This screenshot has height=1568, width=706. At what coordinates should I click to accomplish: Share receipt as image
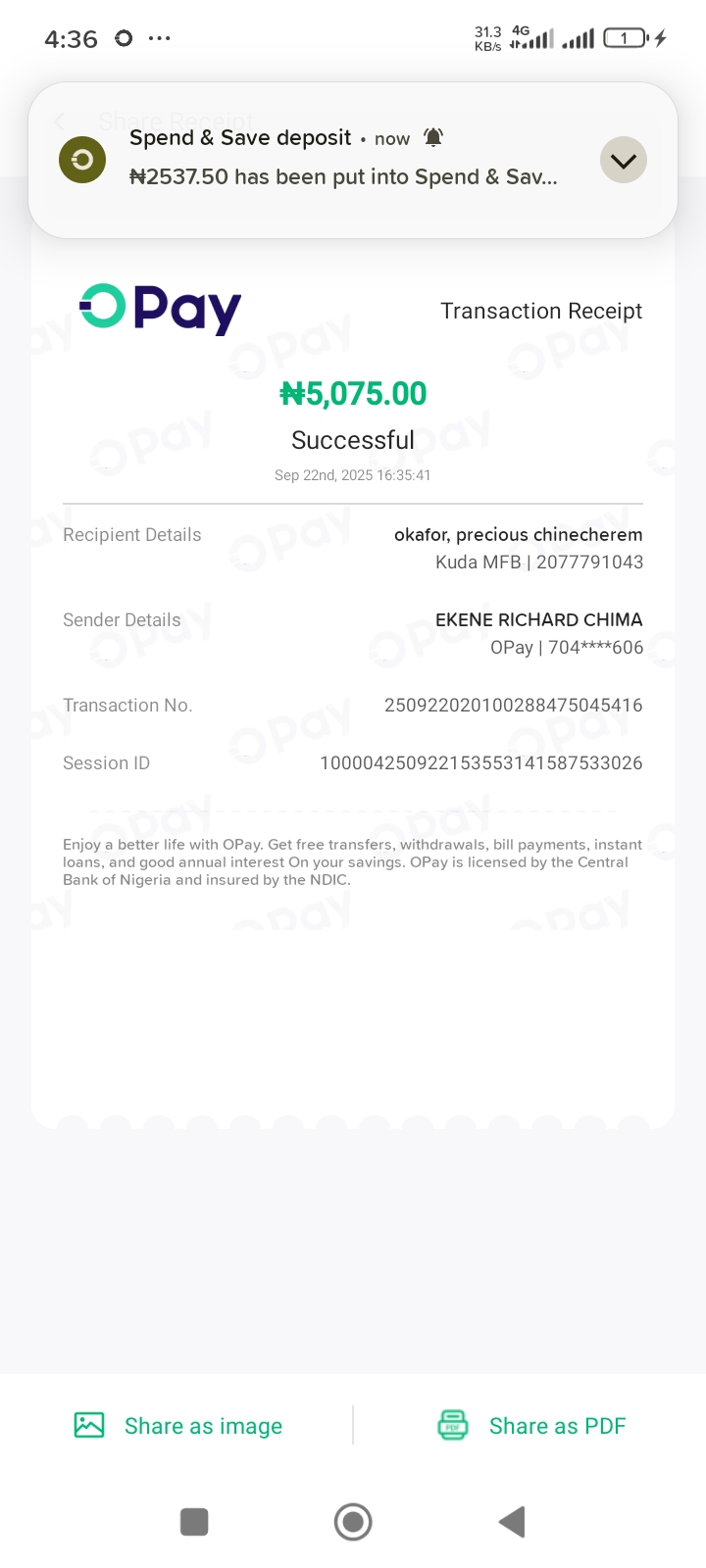[x=179, y=1426]
